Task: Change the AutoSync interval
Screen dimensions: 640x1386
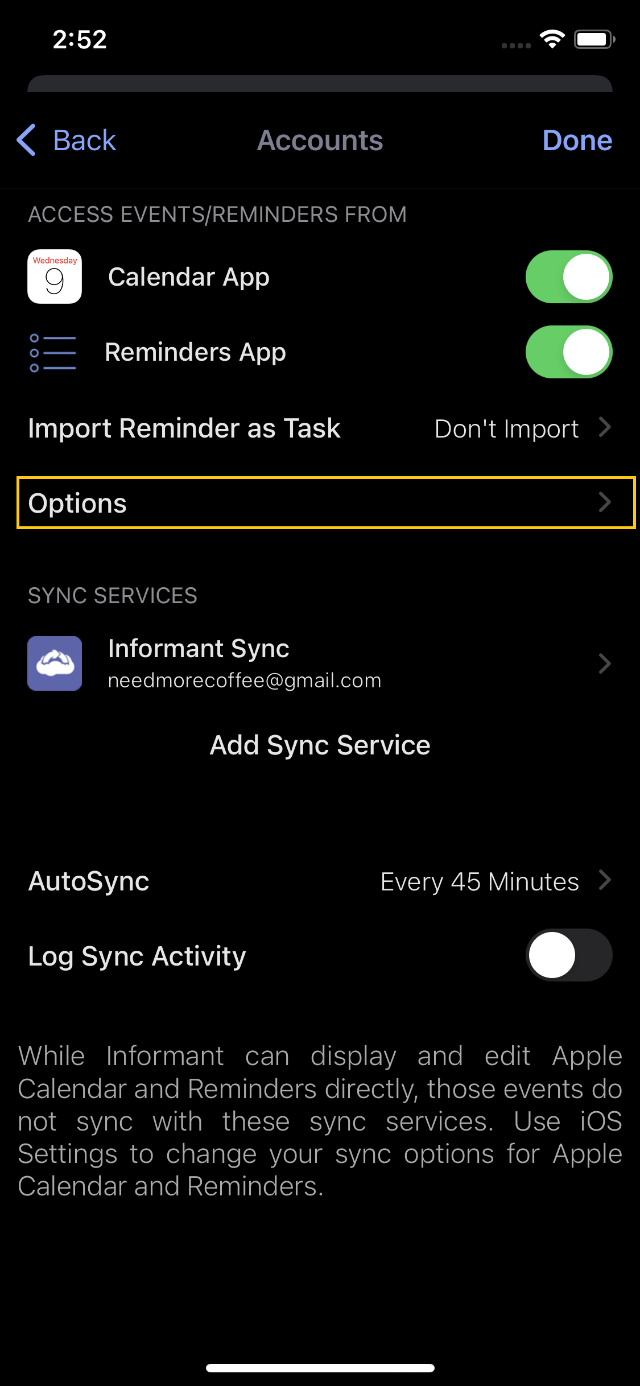Action: [x=320, y=881]
